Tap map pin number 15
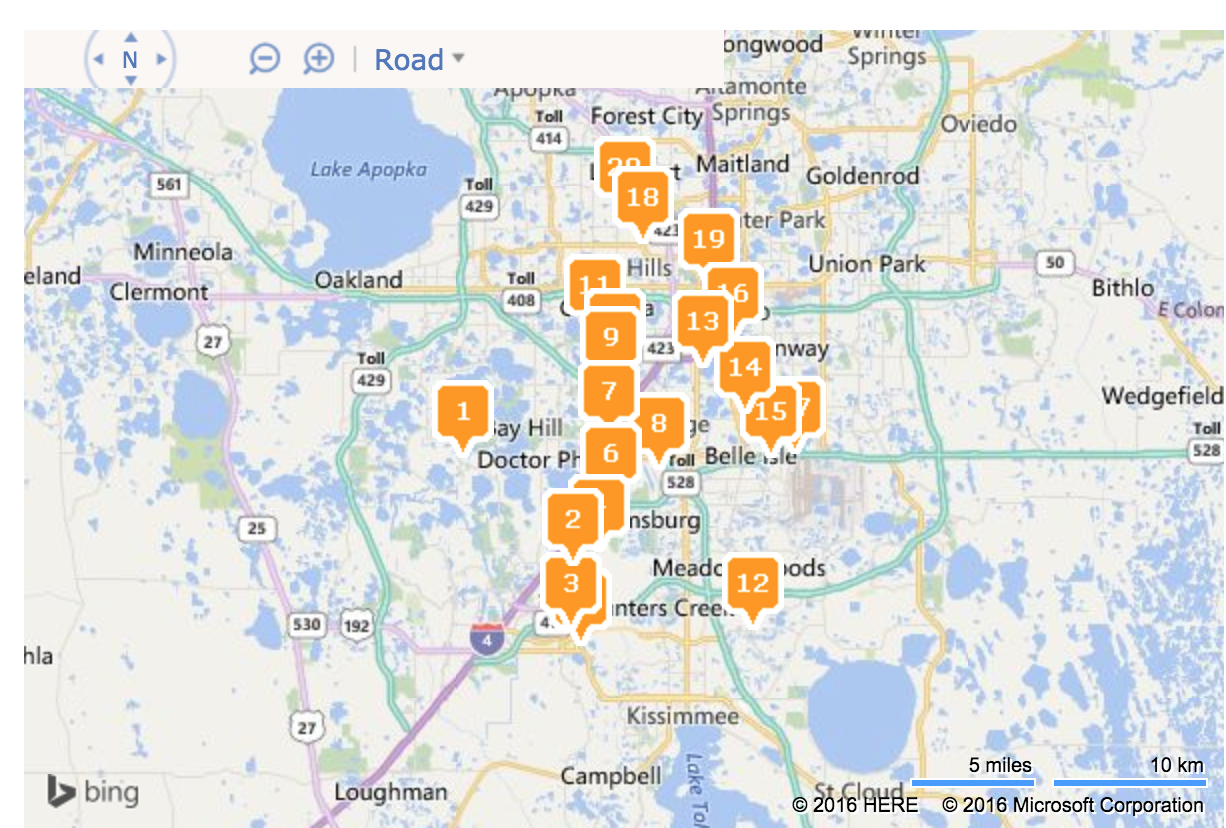Screen dimensions: 1226x828 (x=771, y=411)
